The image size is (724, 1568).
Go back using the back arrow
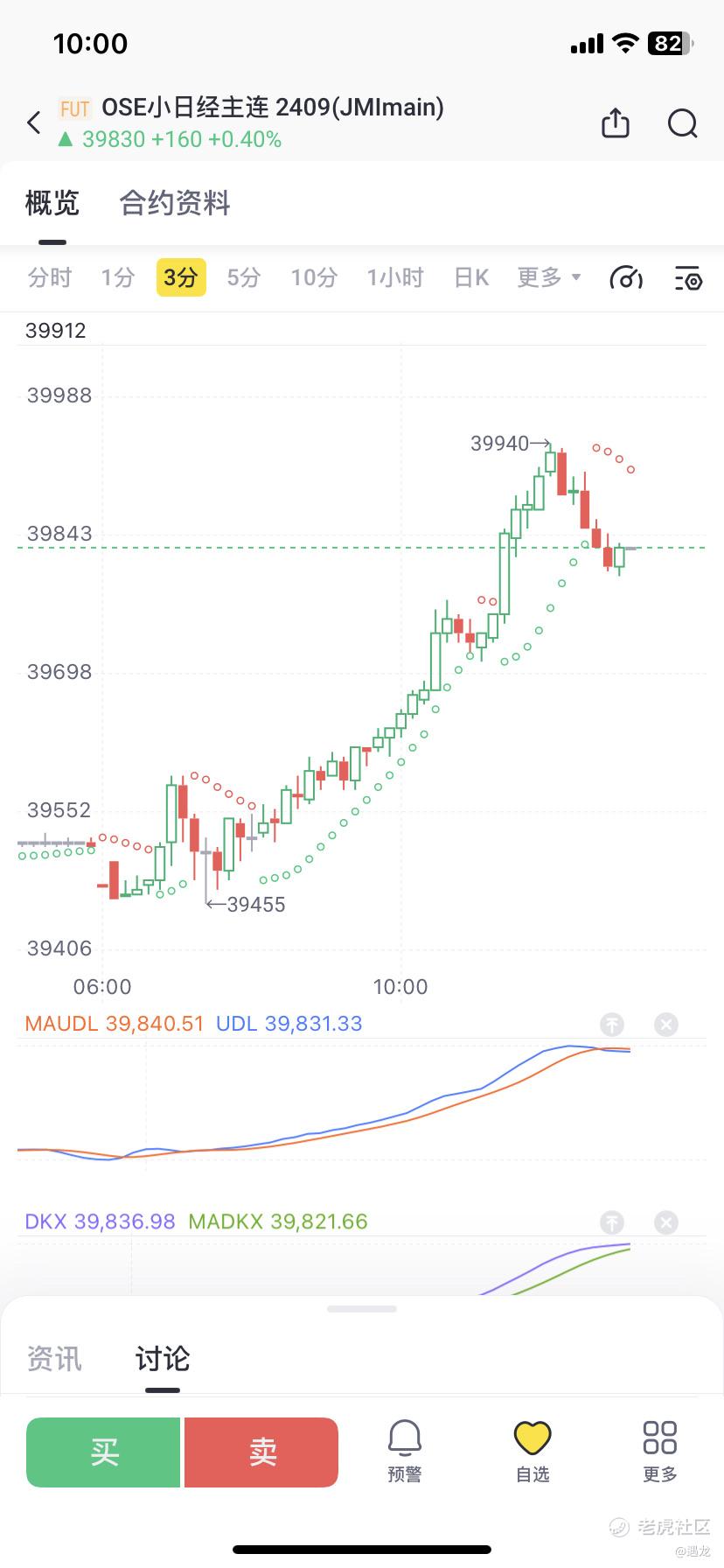click(34, 122)
